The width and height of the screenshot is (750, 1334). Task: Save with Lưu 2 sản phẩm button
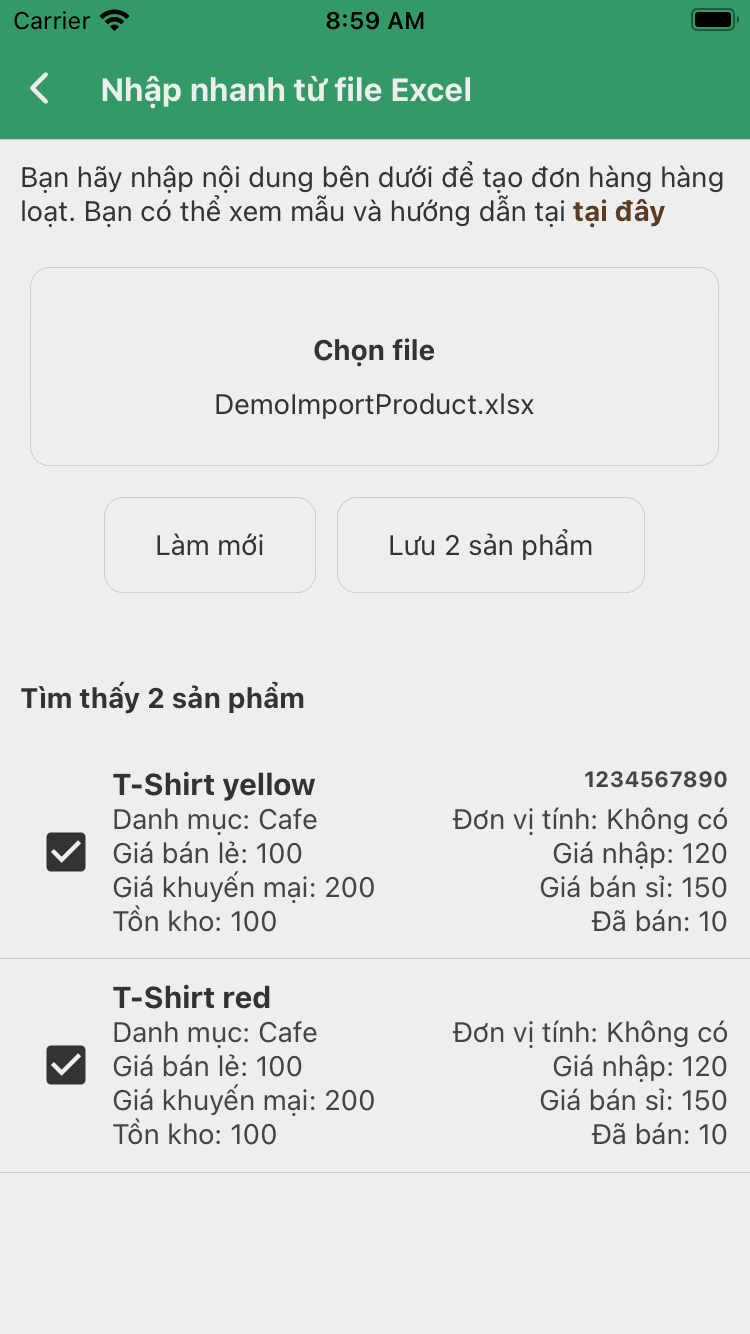pos(490,545)
